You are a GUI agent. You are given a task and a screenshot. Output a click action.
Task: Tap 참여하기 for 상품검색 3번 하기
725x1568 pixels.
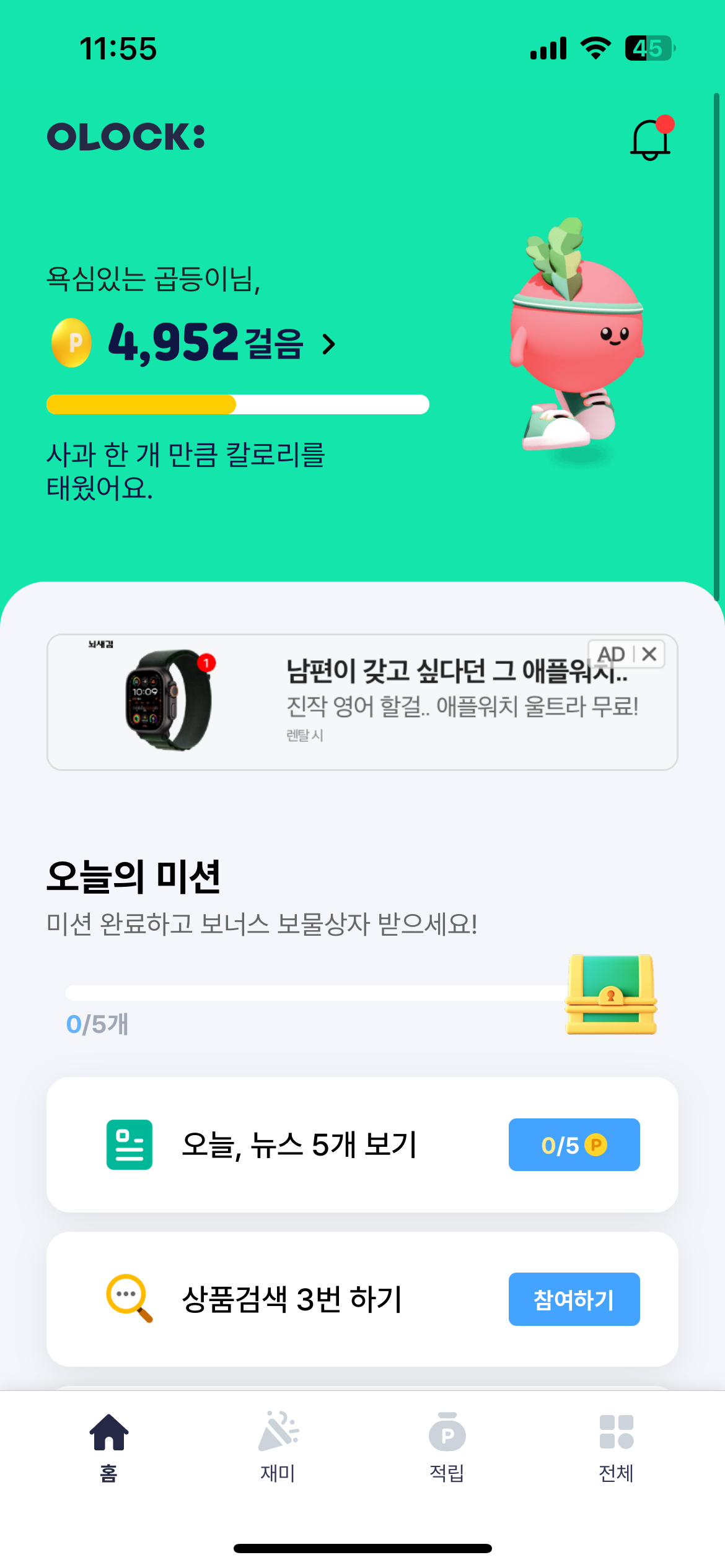coord(574,1299)
